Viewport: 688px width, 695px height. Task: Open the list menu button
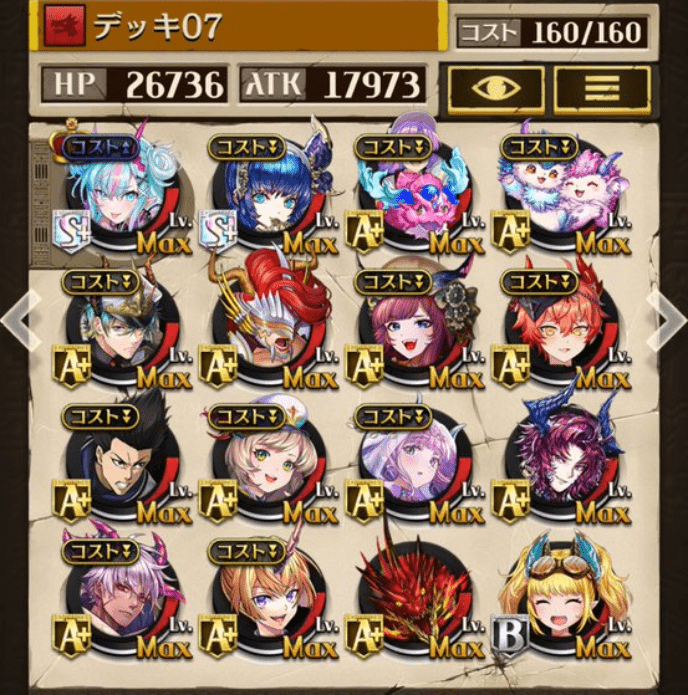602,90
